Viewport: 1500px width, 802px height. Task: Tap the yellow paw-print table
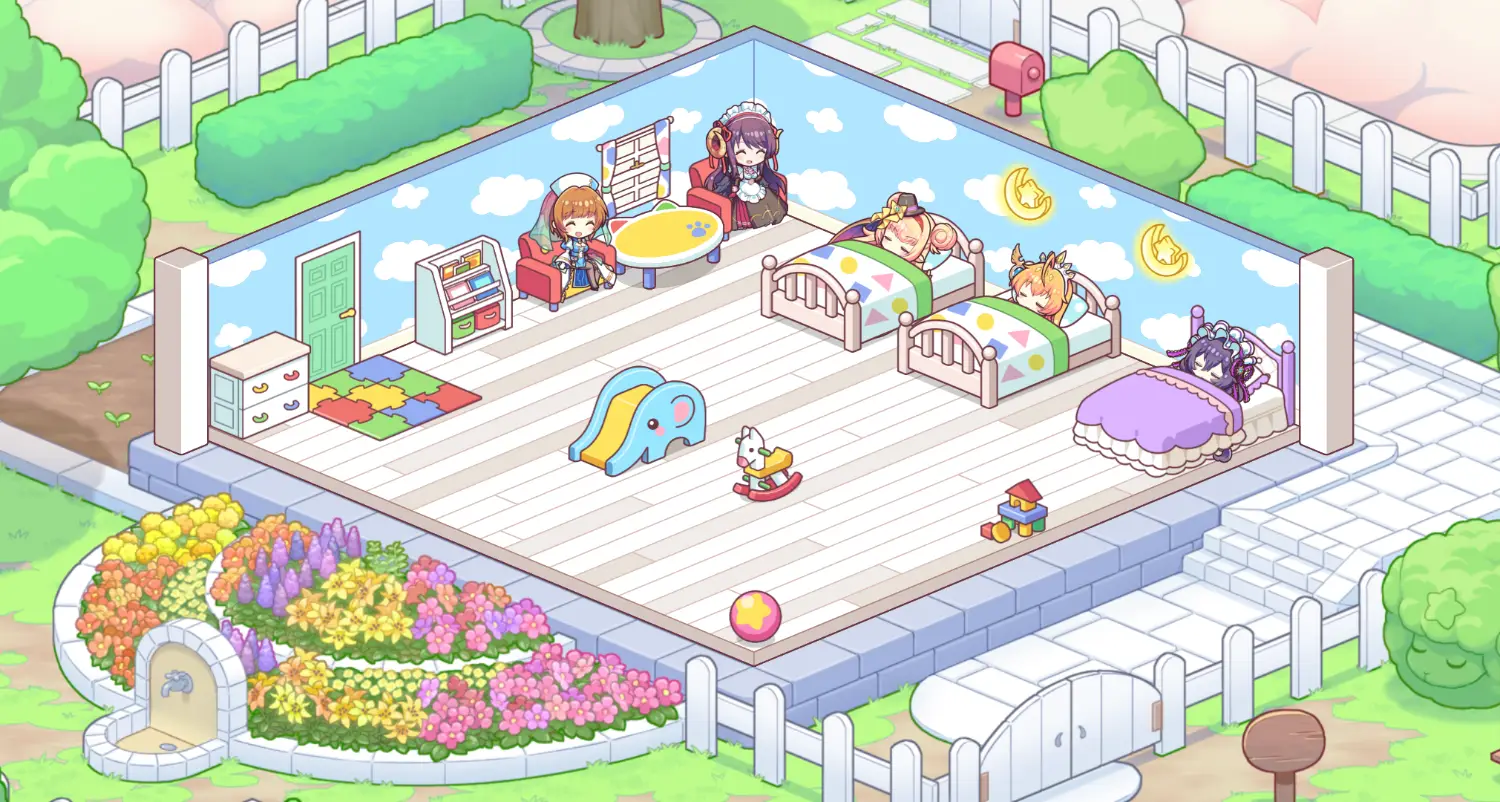pyautogui.click(x=667, y=237)
